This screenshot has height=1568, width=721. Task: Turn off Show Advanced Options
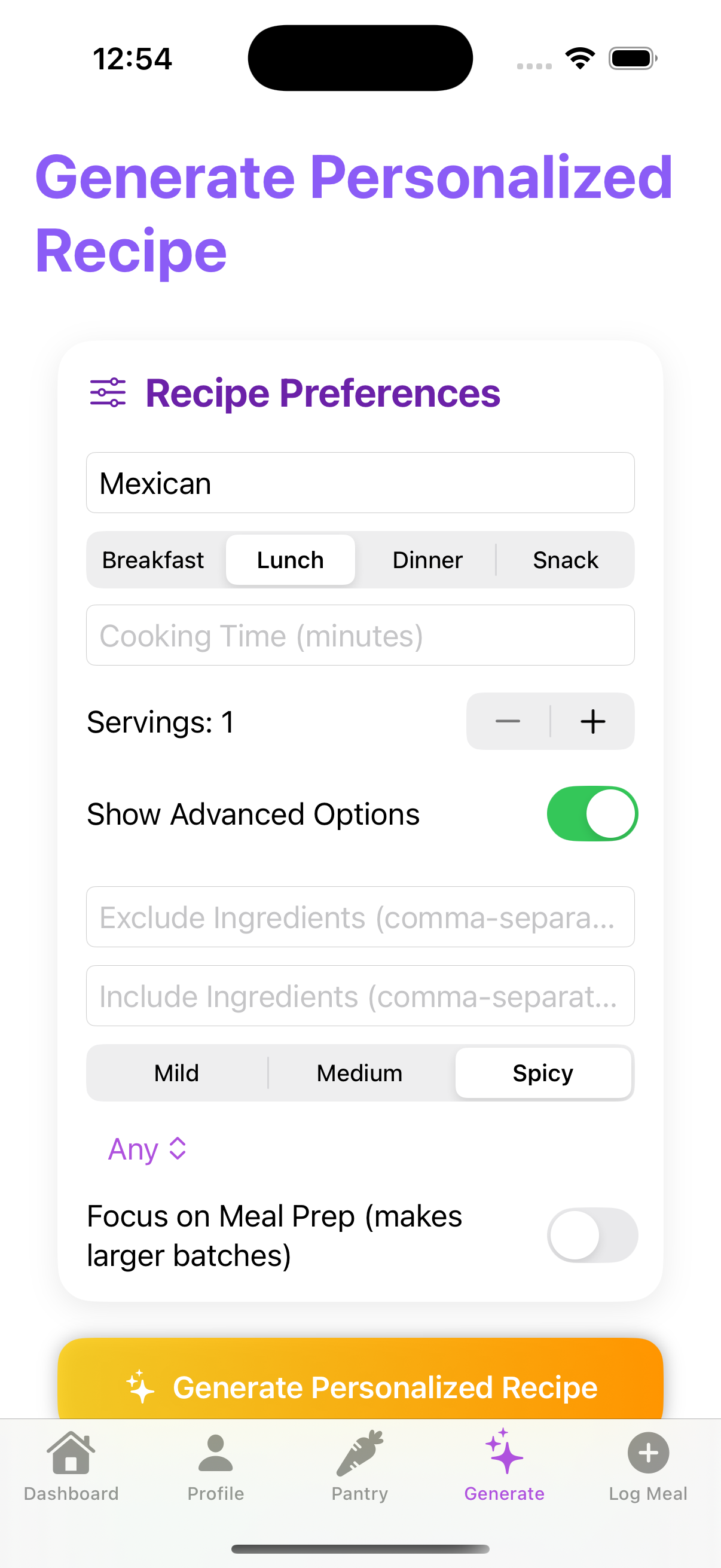pyautogui.click(x=592, y=814)
